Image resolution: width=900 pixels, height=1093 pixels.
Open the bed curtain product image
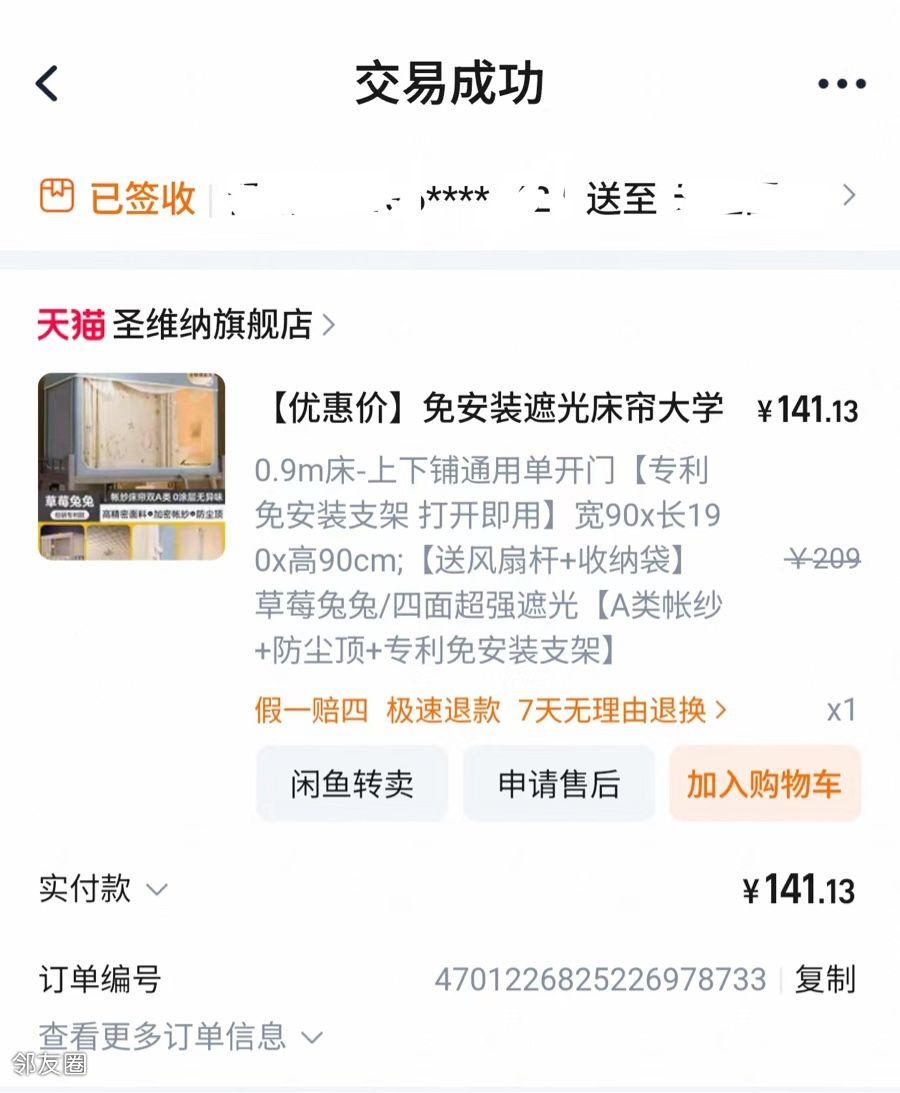tap(131, 466)
